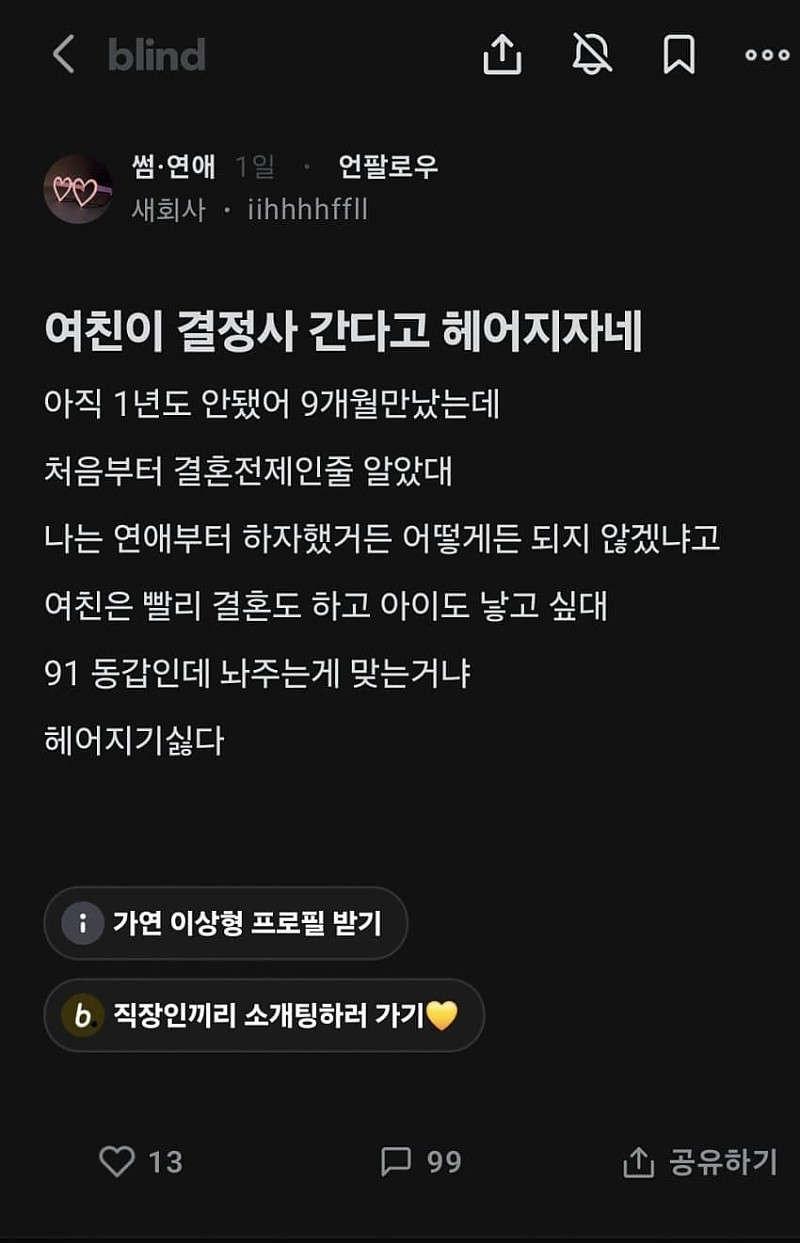Bookmark this post

tap(679, 54)
